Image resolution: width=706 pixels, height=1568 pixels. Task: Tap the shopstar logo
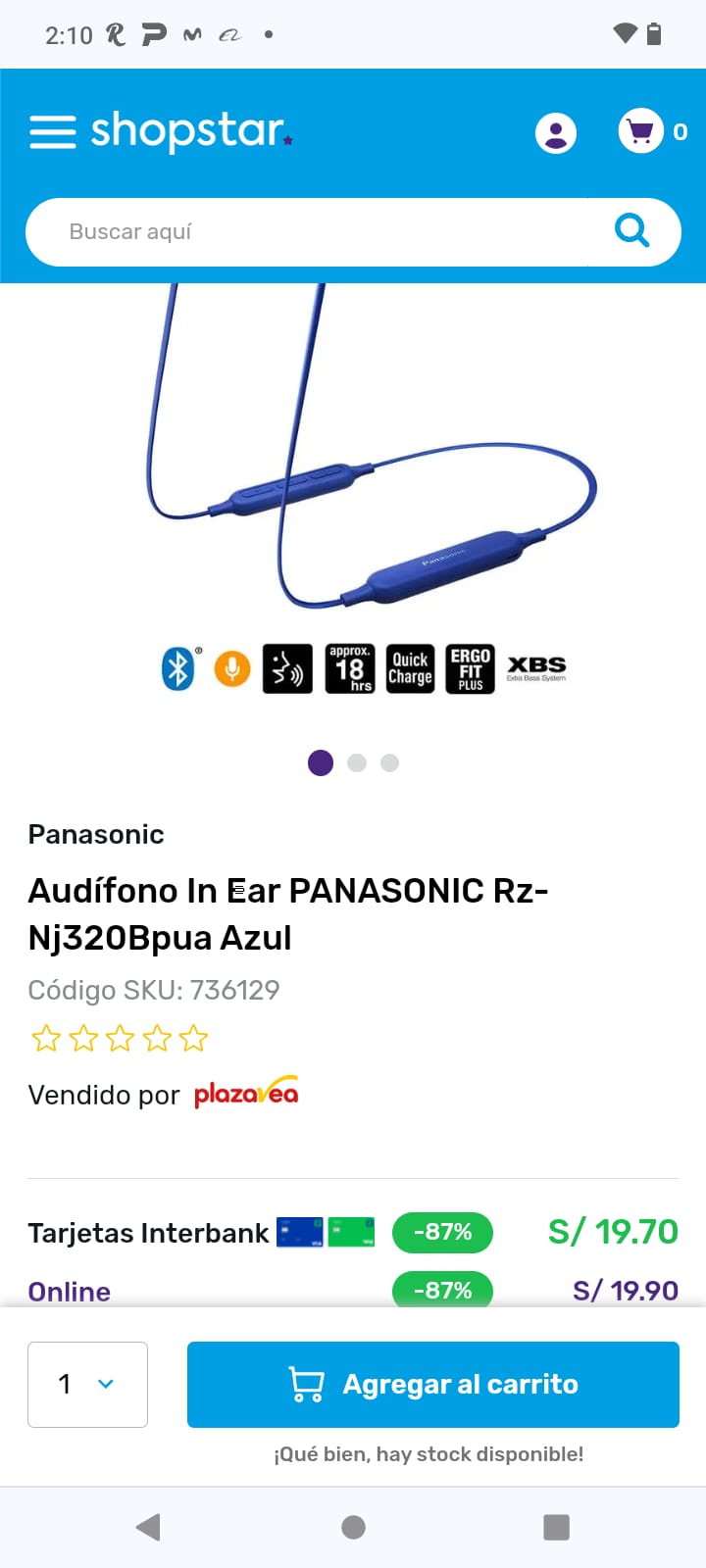[x=191, y=130]
